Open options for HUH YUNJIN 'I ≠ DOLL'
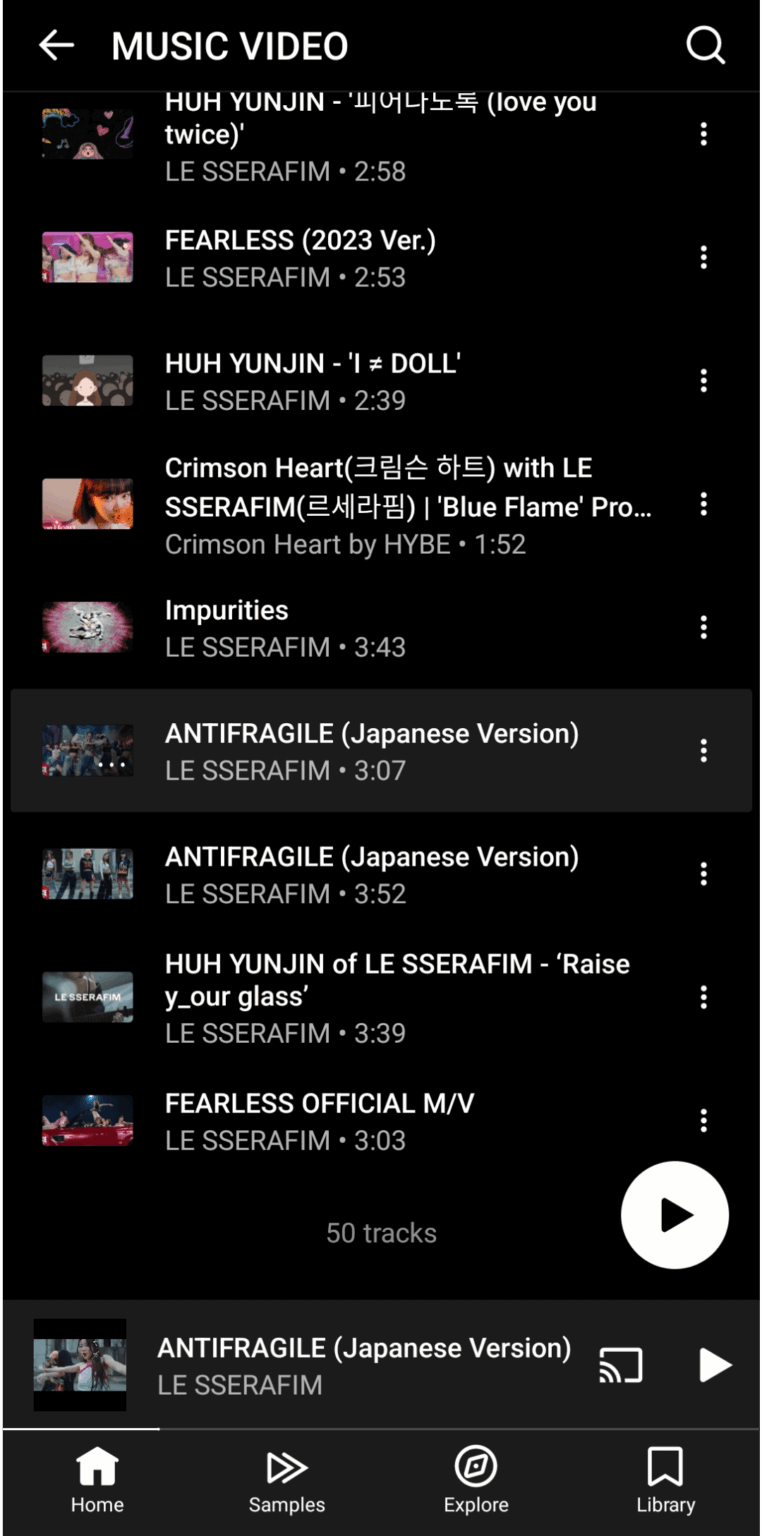This screenshot has height=1536, width=762. click(704, 380)
